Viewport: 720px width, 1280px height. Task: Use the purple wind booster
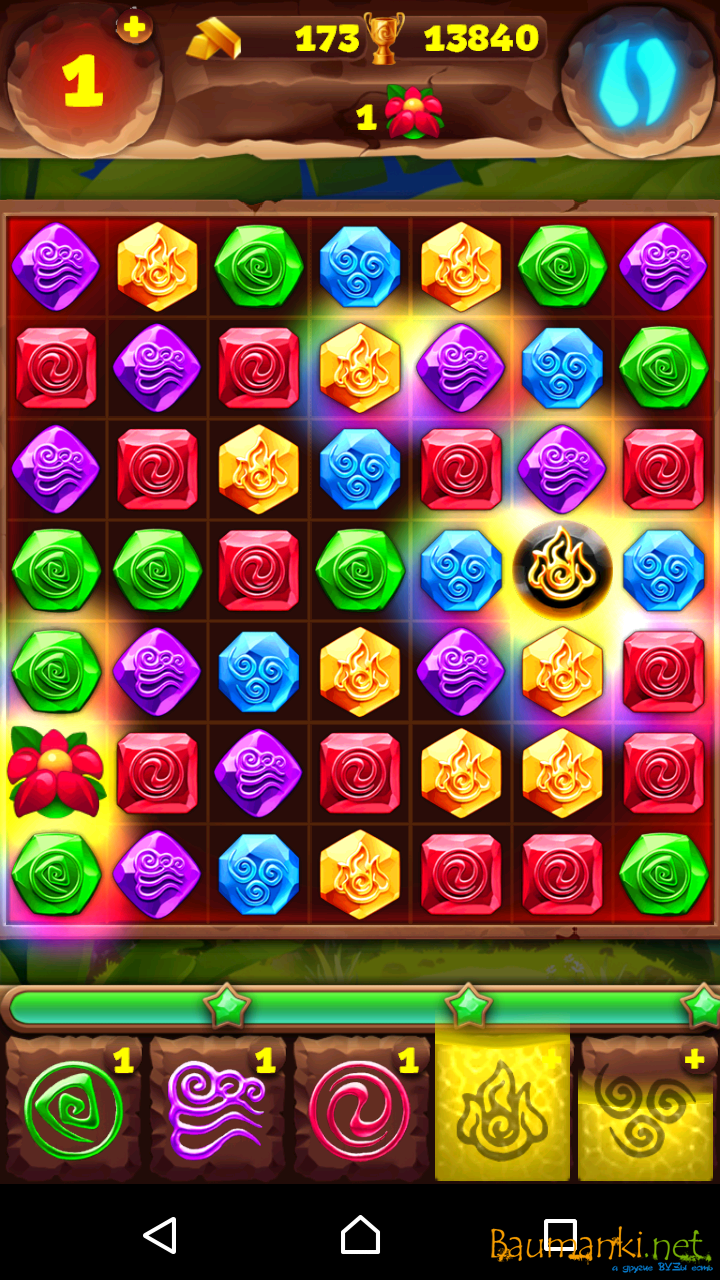(x=217, y=1110)
